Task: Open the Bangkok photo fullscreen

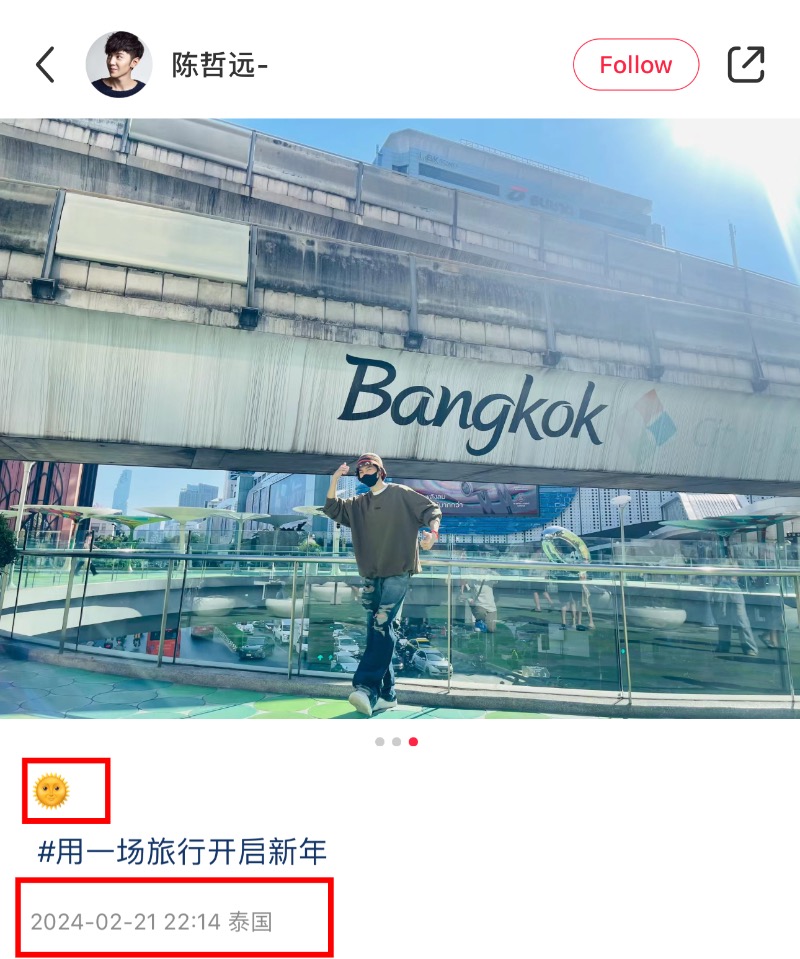Action: pos(400,418)
